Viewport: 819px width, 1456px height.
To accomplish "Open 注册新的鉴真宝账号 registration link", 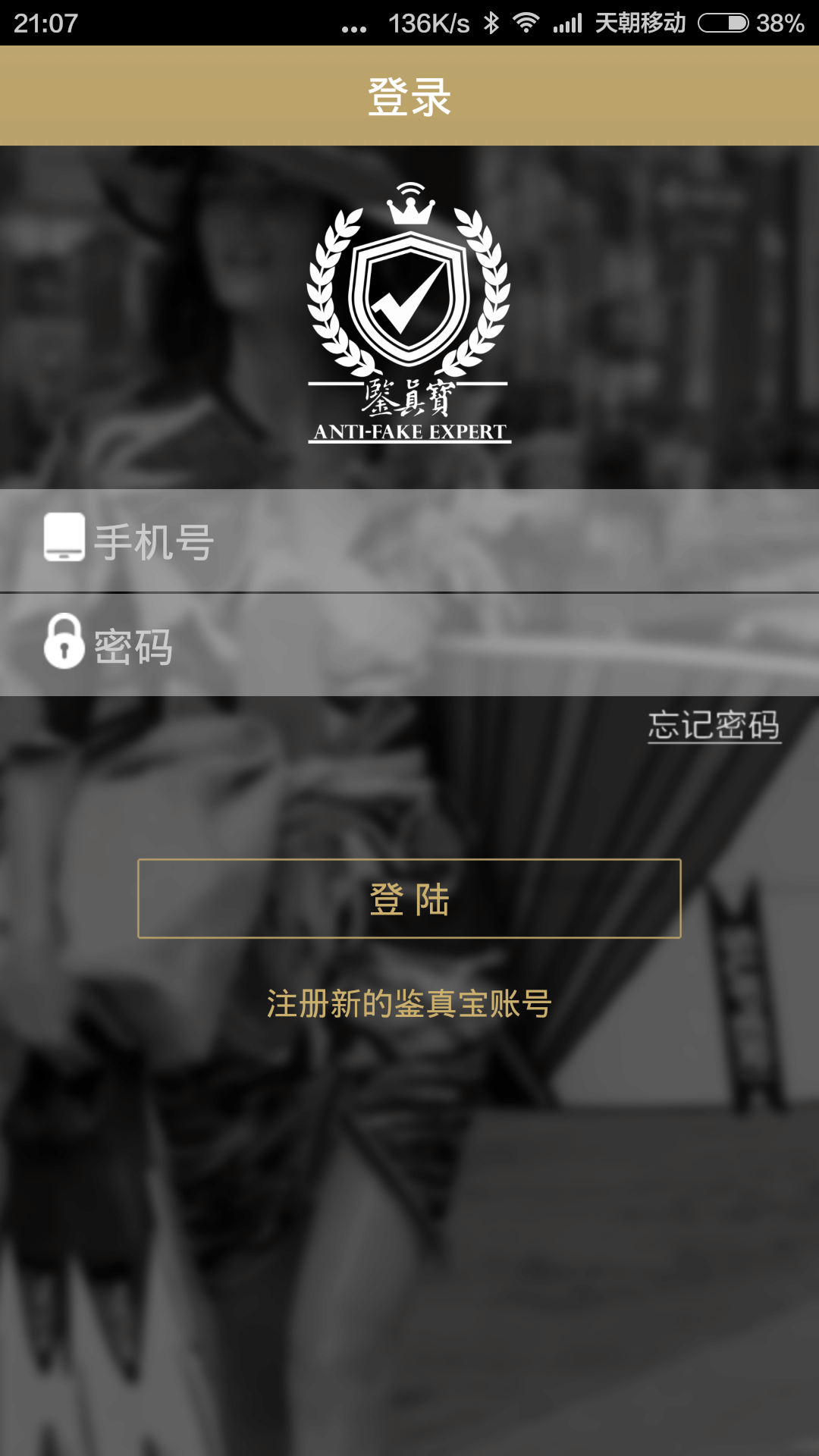I will coord(409,1004).
